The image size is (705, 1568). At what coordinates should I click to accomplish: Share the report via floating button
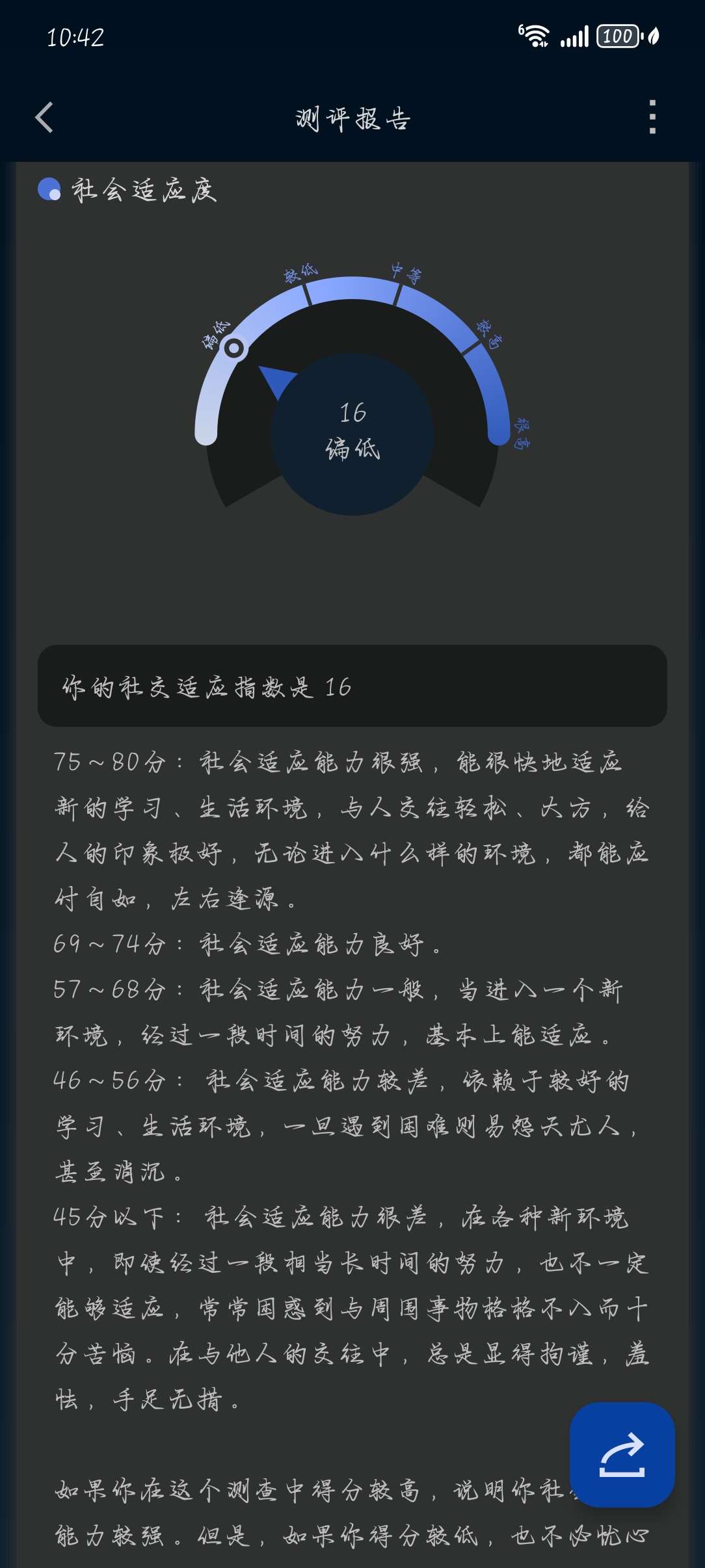pyautogui.click(x=622, y=1455)
